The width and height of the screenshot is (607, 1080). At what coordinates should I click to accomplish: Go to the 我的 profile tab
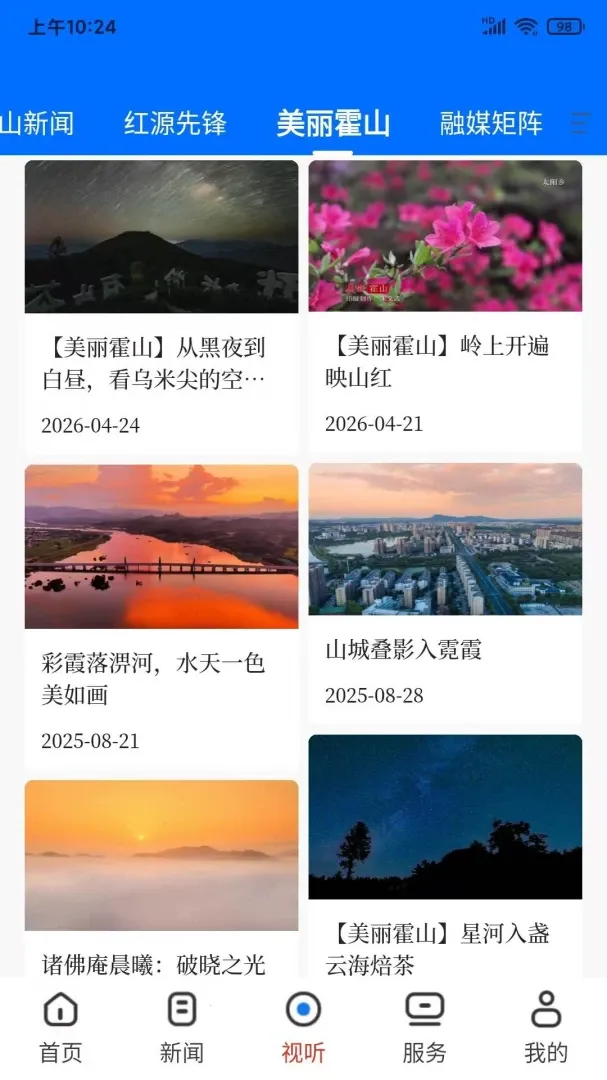coord(546,1027)
